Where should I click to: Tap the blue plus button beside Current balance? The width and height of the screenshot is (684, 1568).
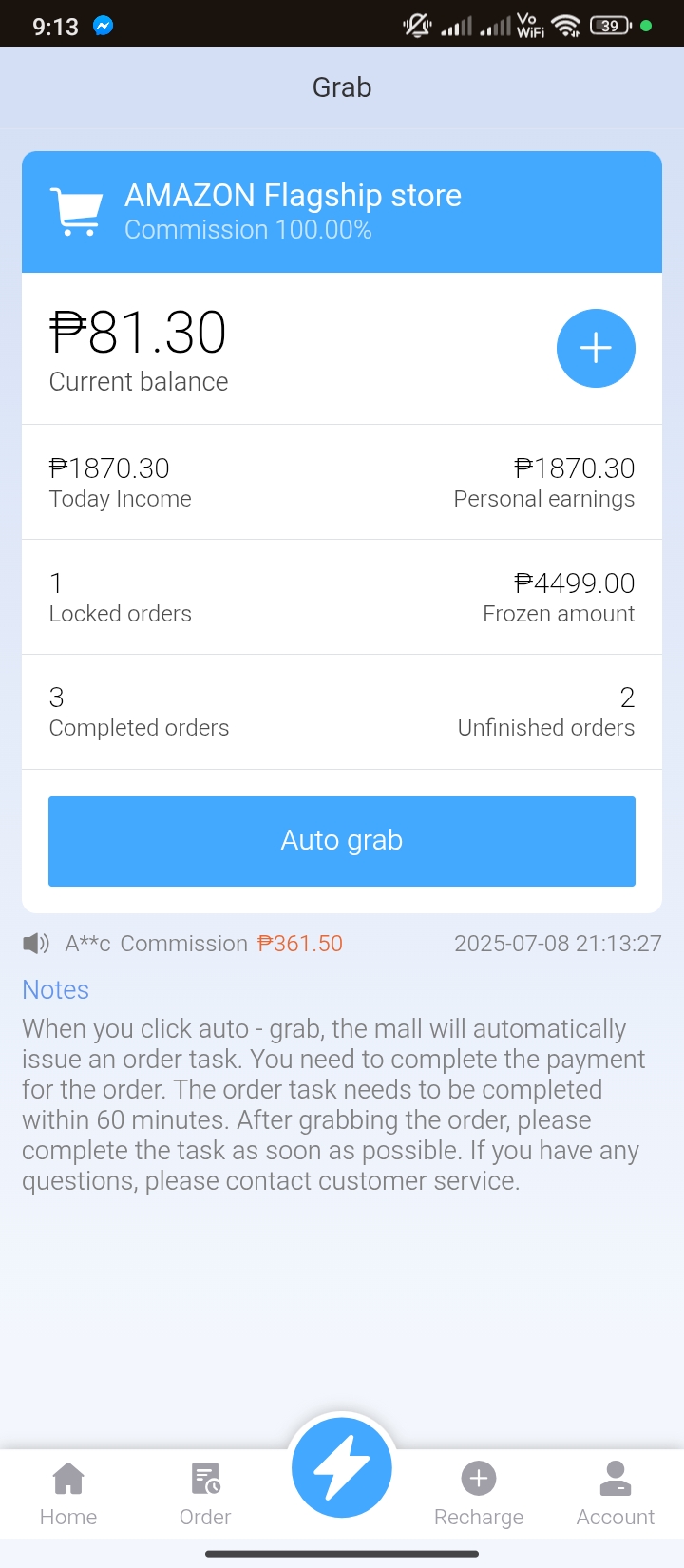click(596, 348)
